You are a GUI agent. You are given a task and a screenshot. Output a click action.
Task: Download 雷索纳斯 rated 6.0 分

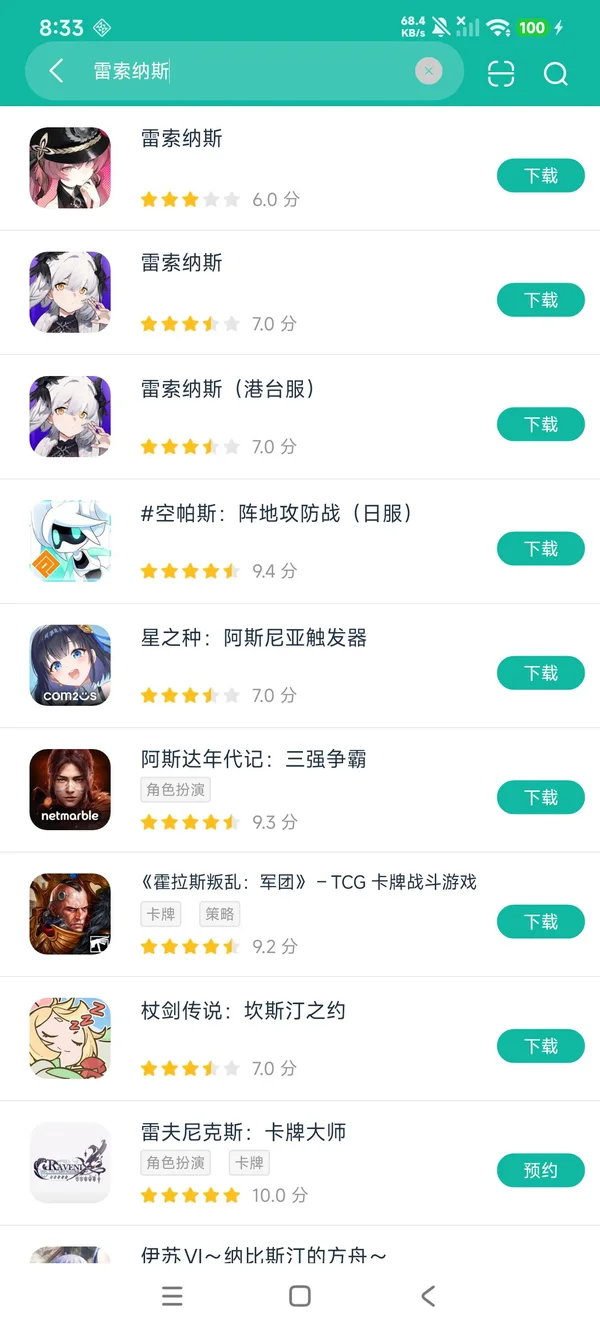[540, 176]
